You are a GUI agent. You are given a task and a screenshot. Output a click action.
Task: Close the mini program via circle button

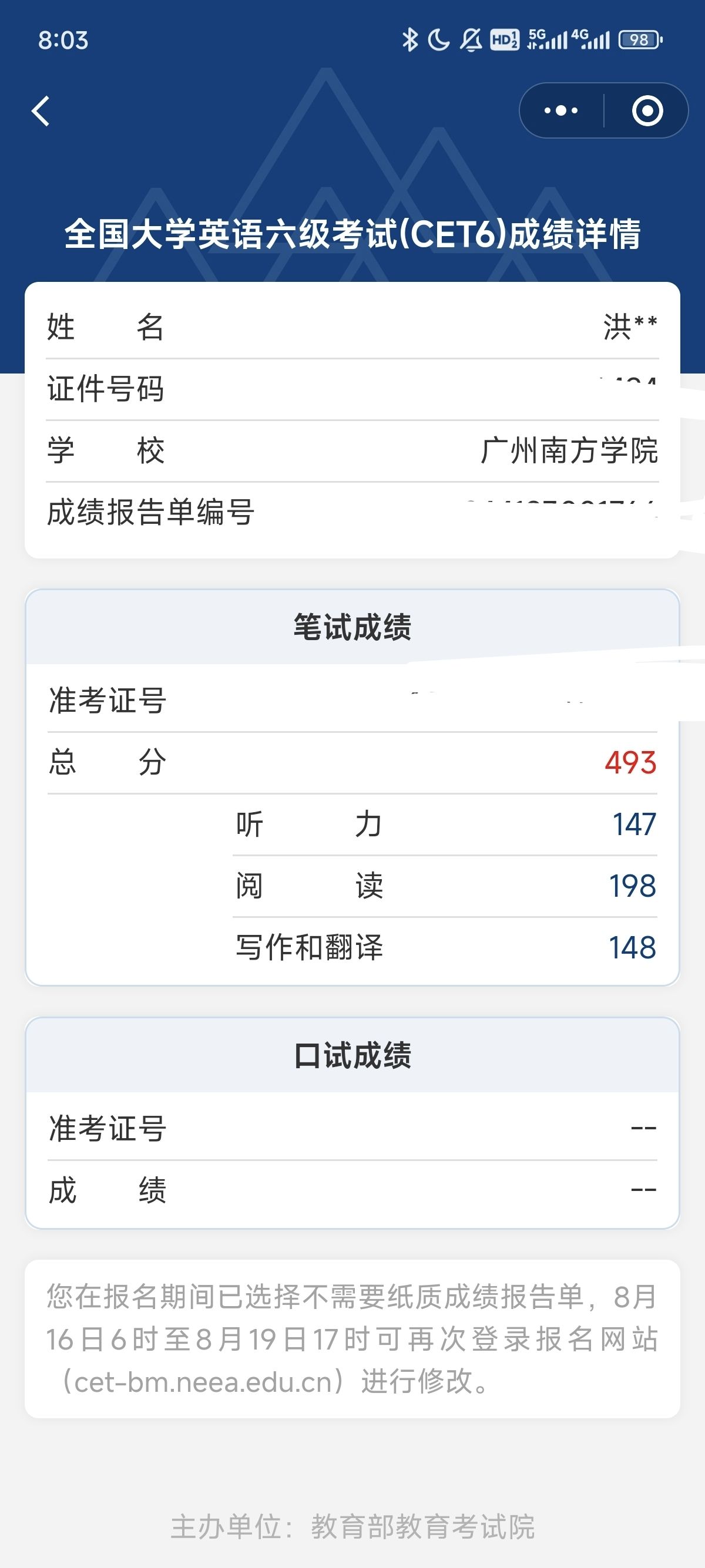click(x=647, y=111)
